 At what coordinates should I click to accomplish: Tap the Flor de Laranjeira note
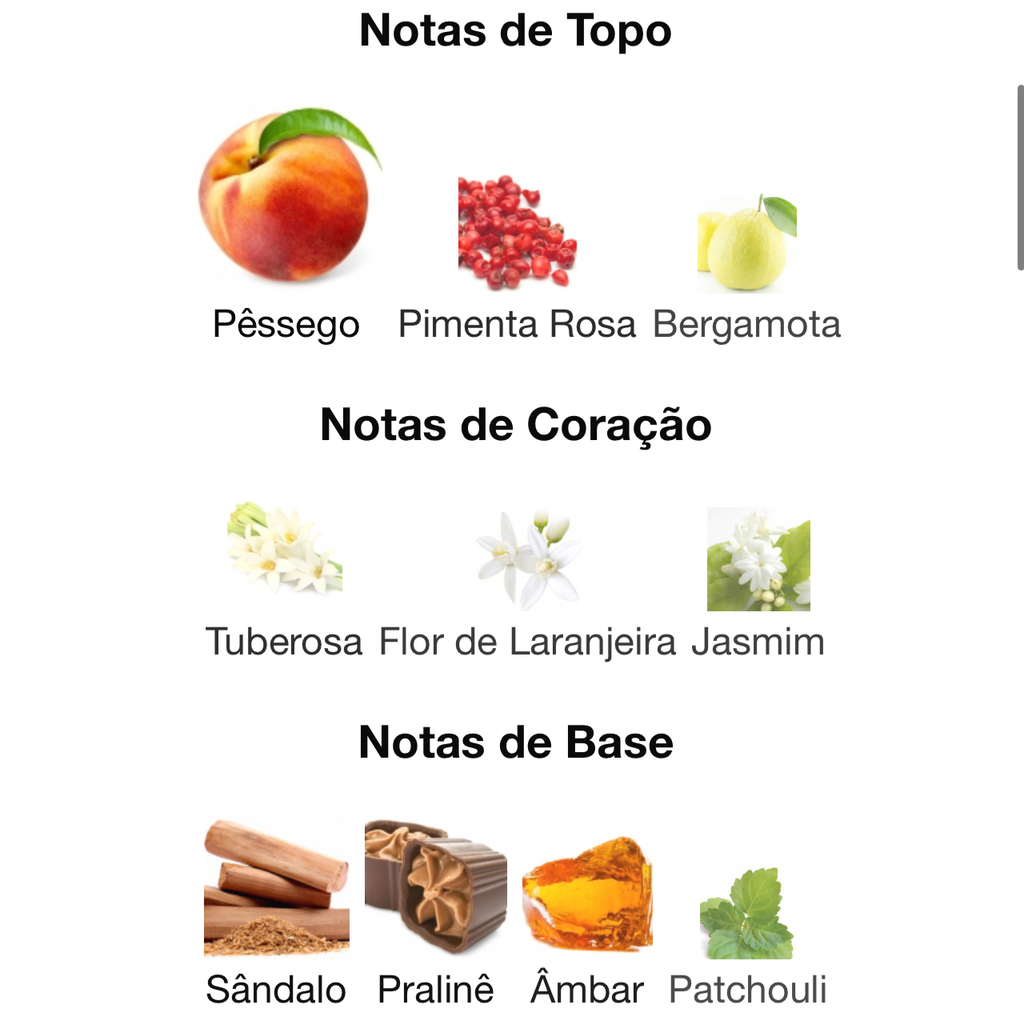pos(528,558)
